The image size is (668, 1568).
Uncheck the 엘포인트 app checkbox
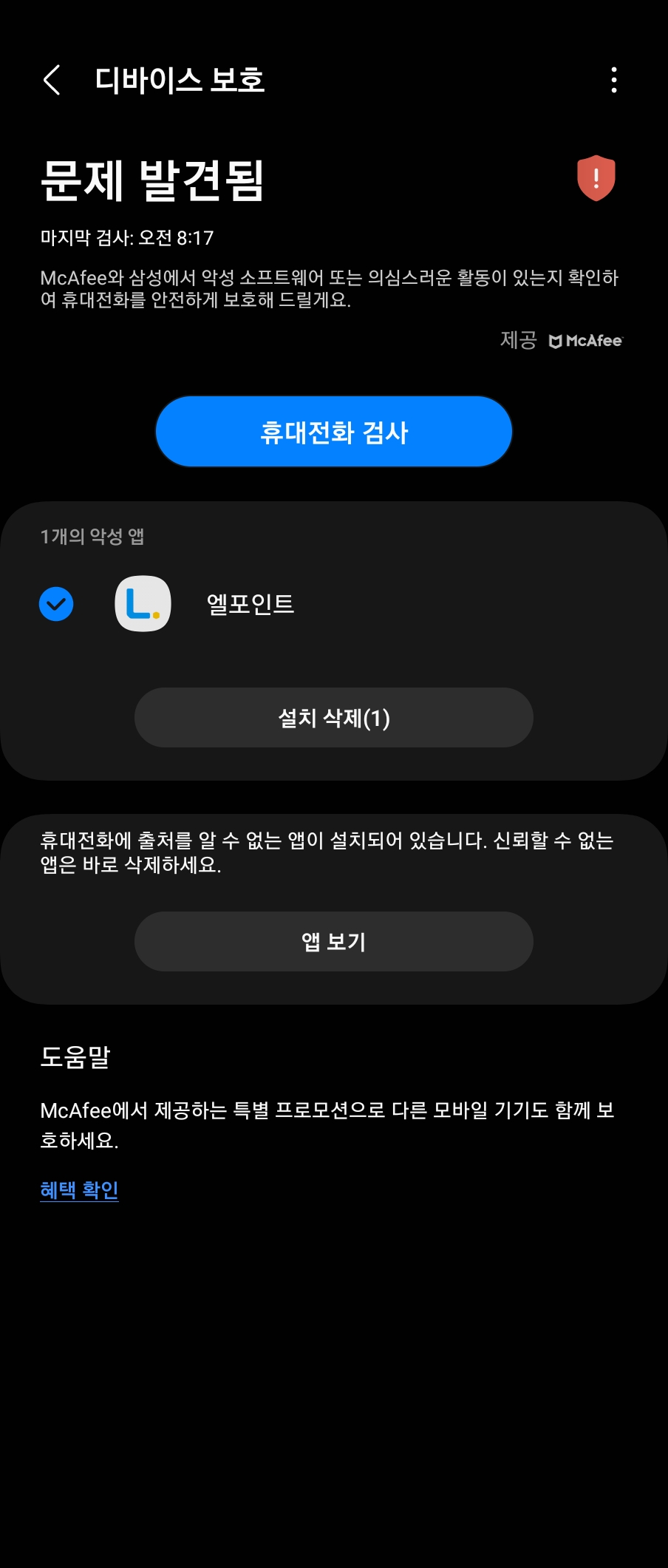coord(56,604)
